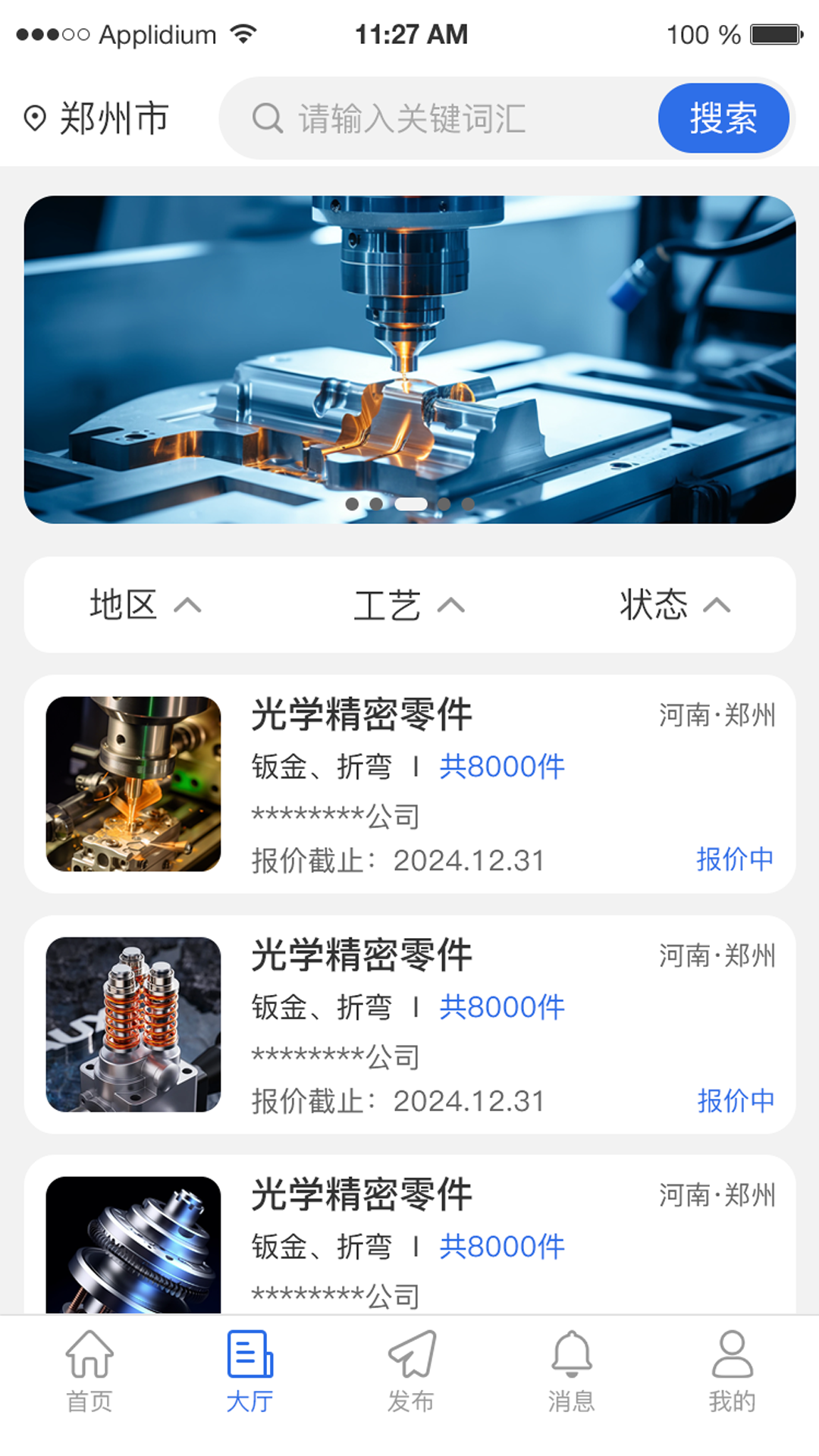Tap the blue 搜索 button
The image size is (819, 1456).
click(723, 118)
